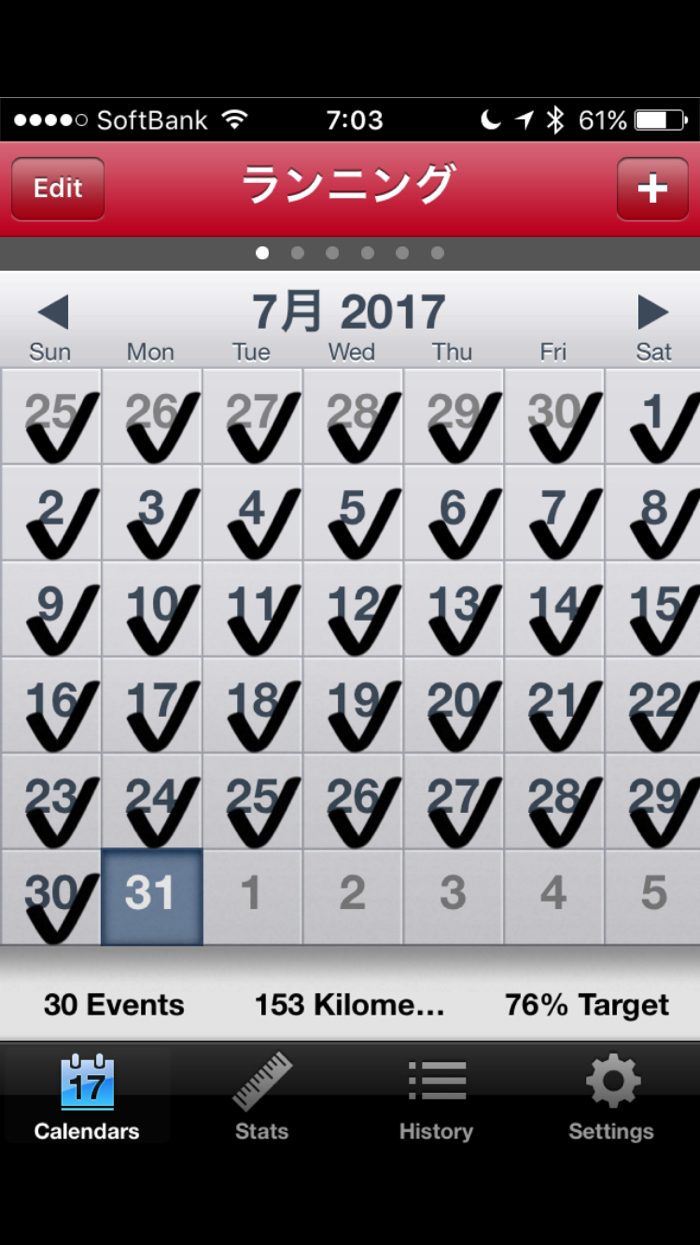
Task: Select July 15 on the calendar
Action: (654, 608)
